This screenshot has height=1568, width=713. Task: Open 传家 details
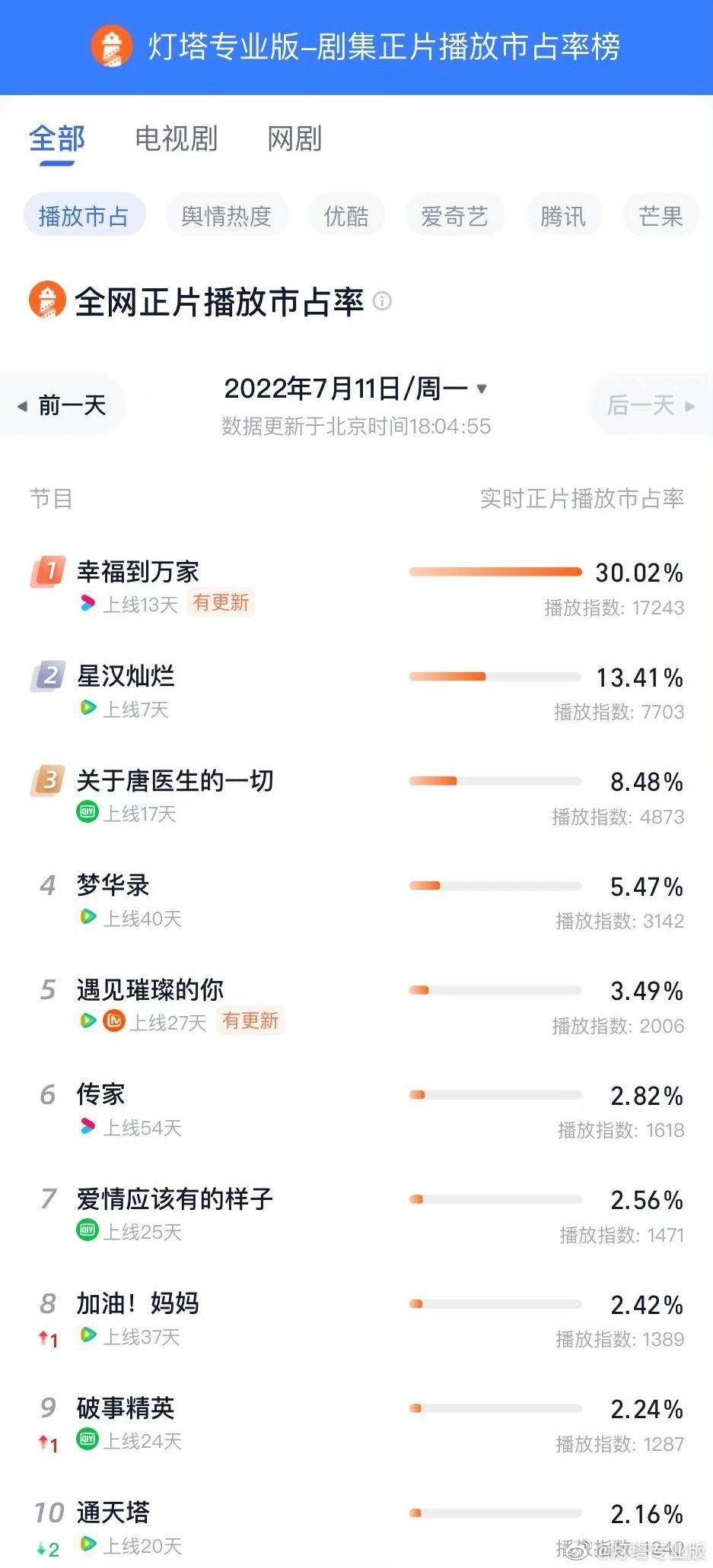[100, 1094]
